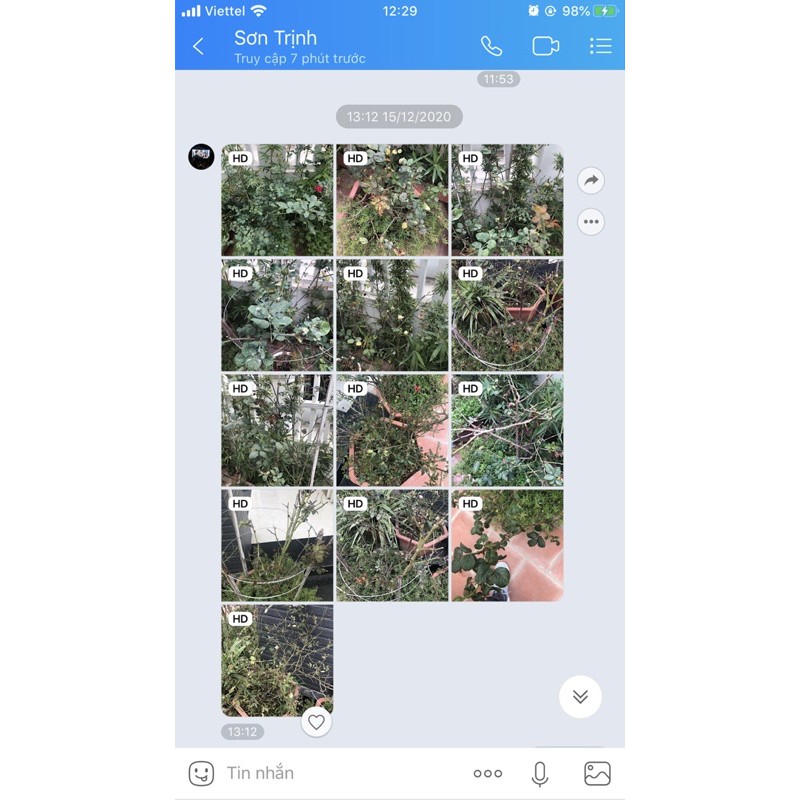800x800 pixels.
Task: View Sơn Trịnh's avatar beside the album
Action: tap(201, 156)
